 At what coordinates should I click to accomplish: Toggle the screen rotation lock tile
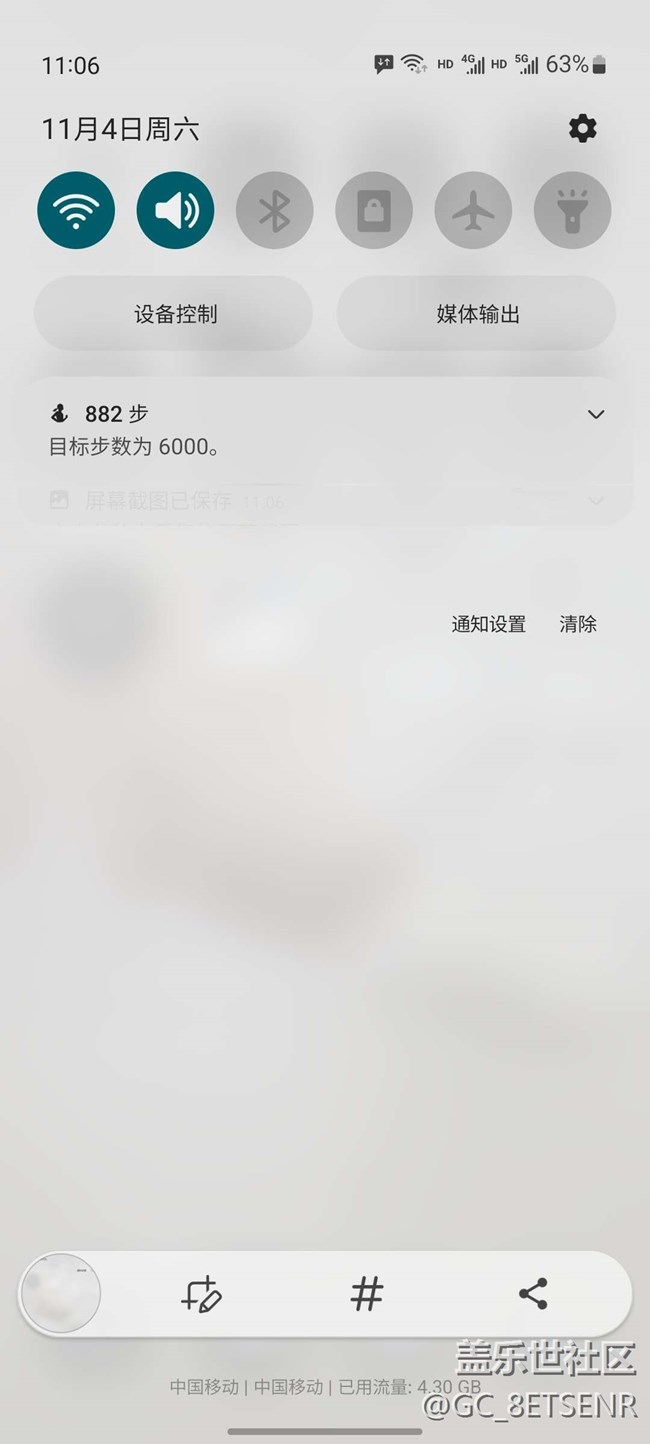(x=373, y=211)
